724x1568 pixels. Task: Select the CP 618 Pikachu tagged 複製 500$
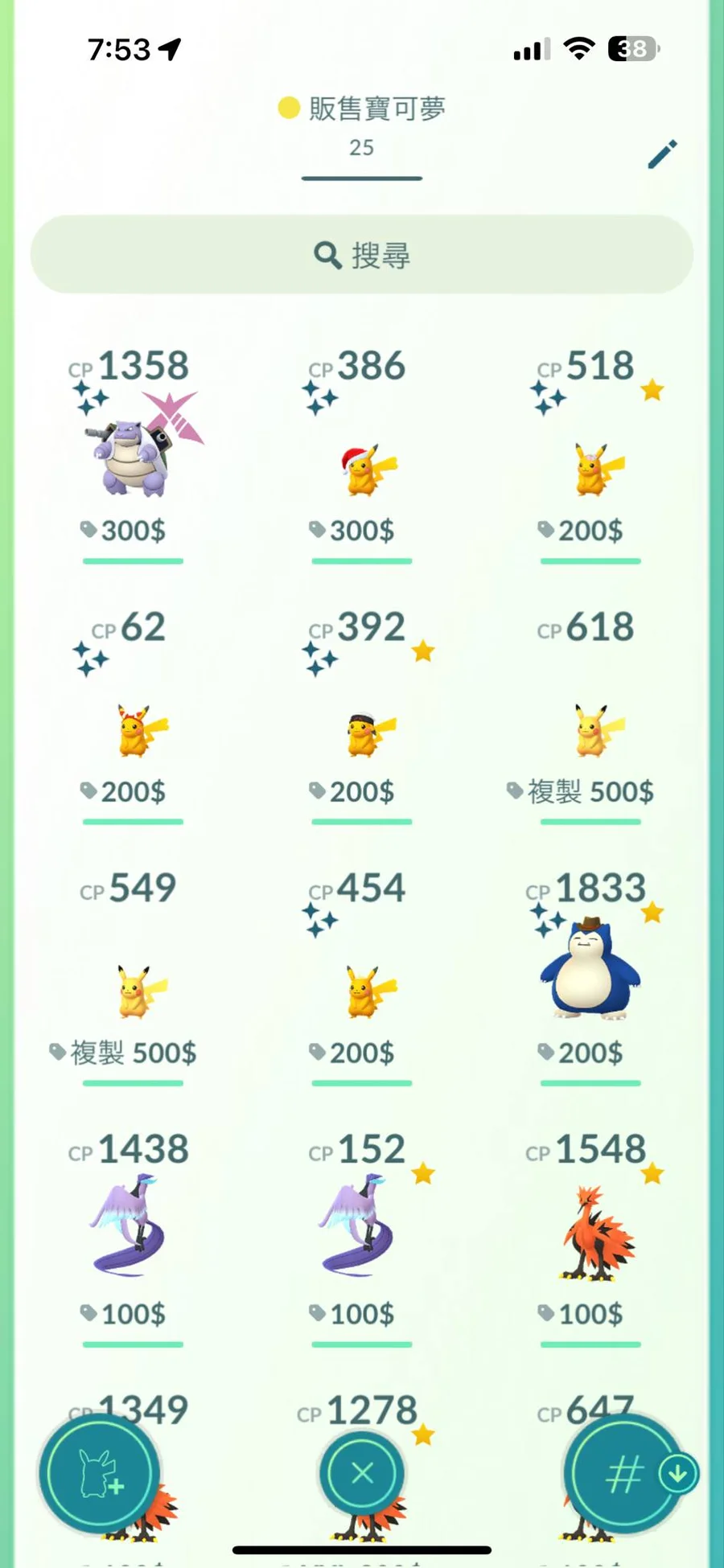(590, 728)
